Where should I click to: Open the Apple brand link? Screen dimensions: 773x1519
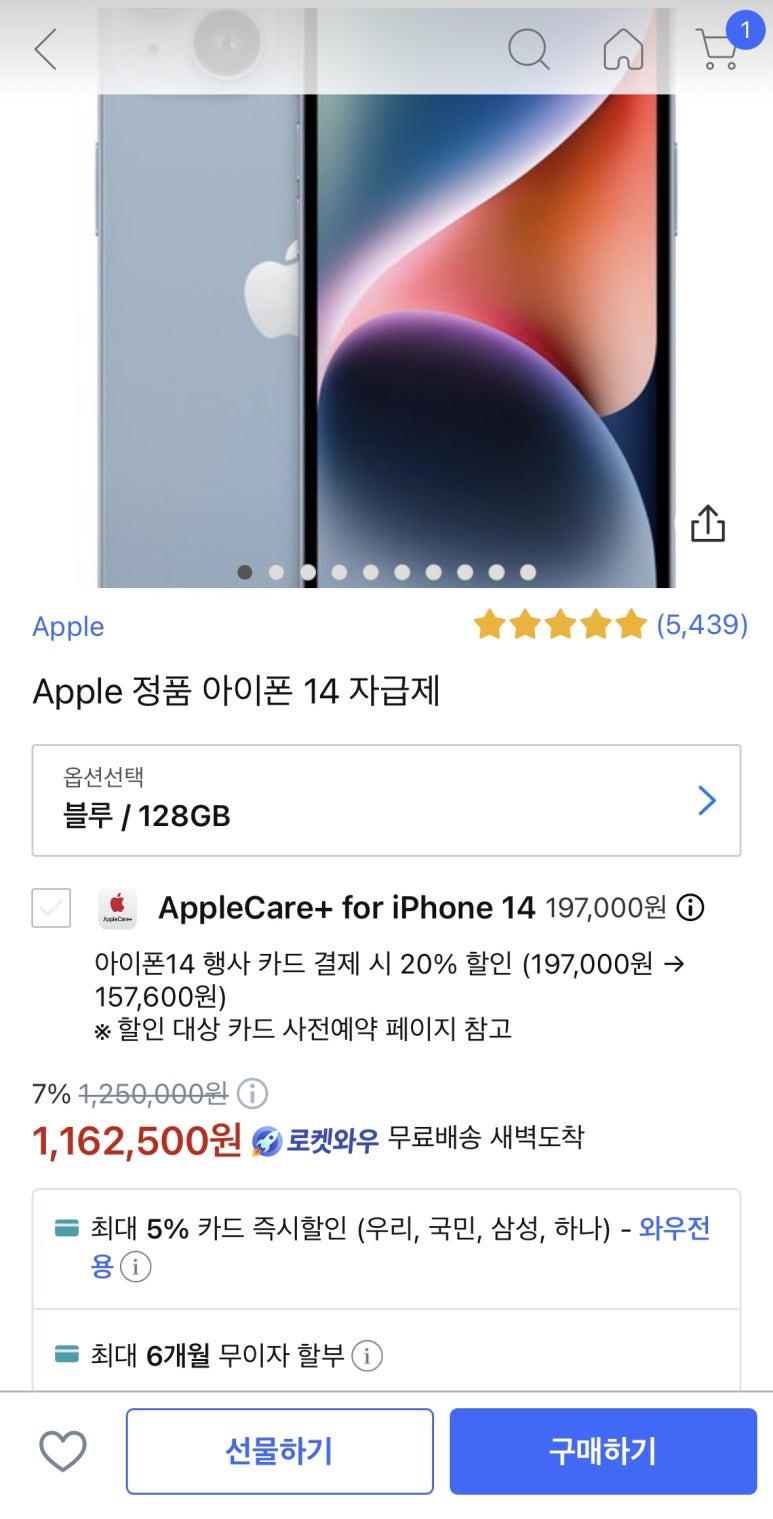[x=68, y=627]
